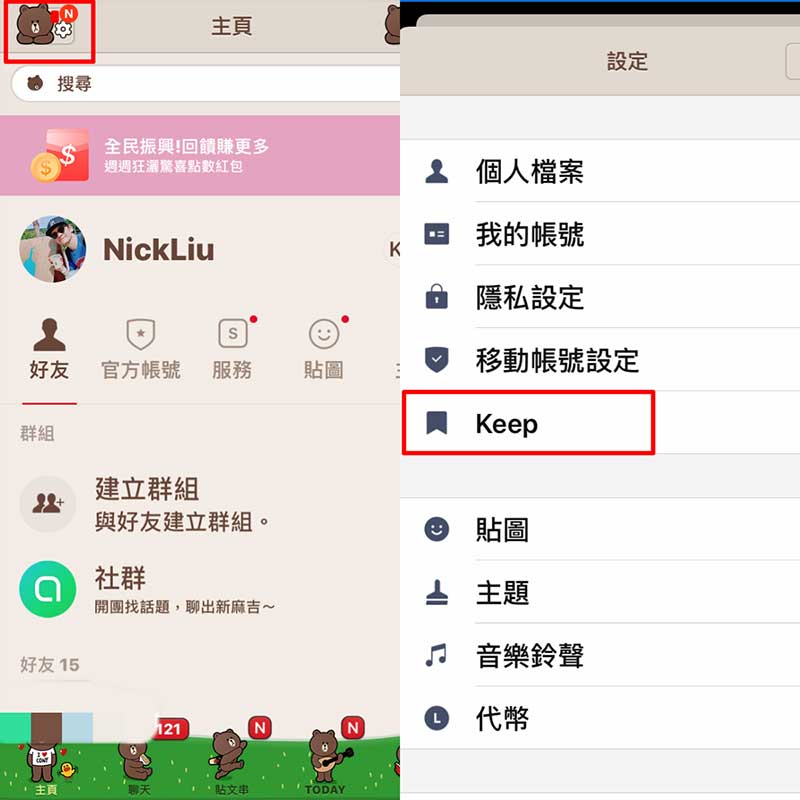800x800 pixels.
Task: Switch to the 貼圖 tab on home
Action: (324, 350)
